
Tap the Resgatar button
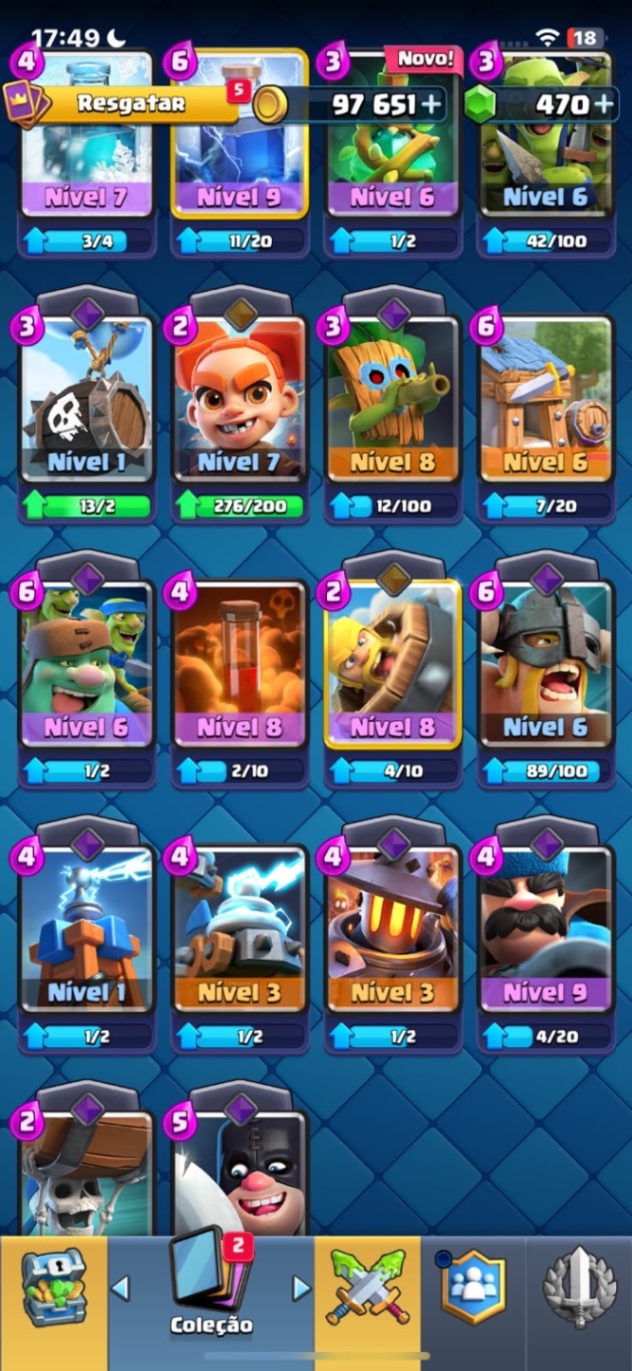coord(132,102)
